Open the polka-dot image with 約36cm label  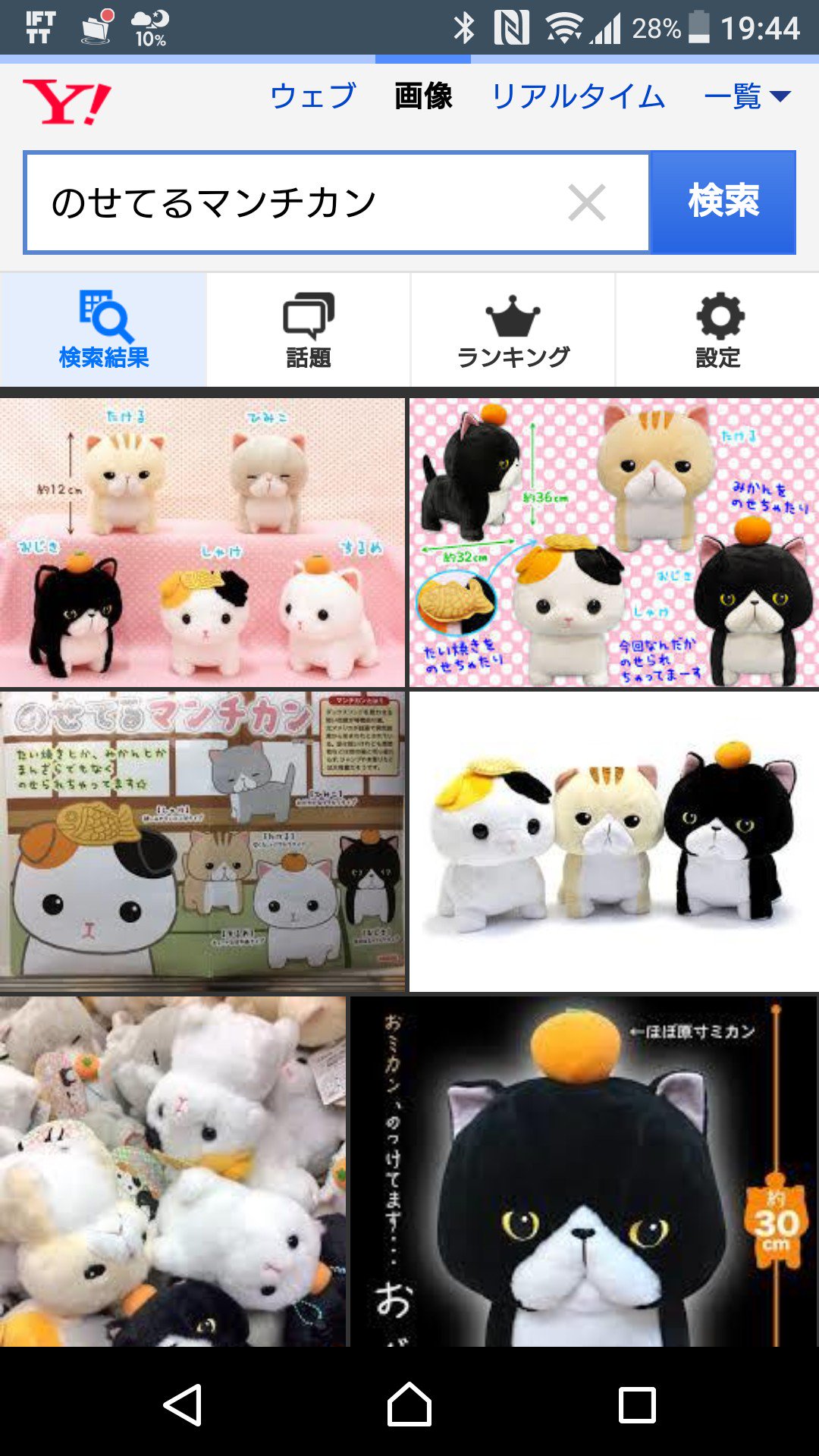(614, 543)
